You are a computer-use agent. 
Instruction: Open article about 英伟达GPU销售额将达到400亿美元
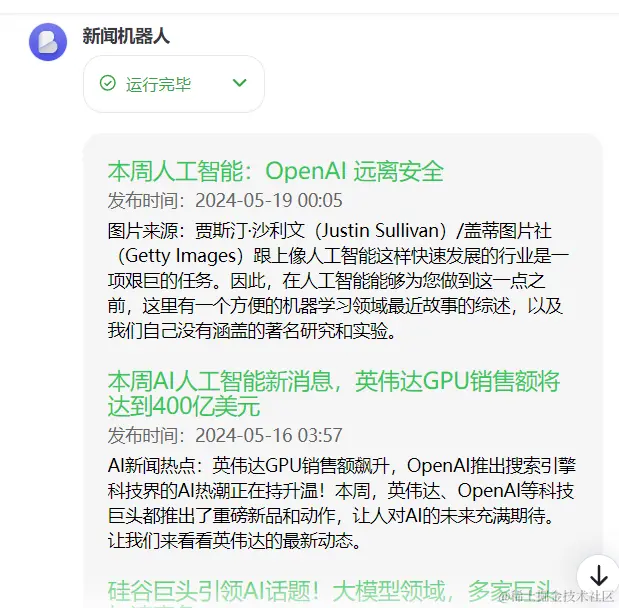[333, 393]
